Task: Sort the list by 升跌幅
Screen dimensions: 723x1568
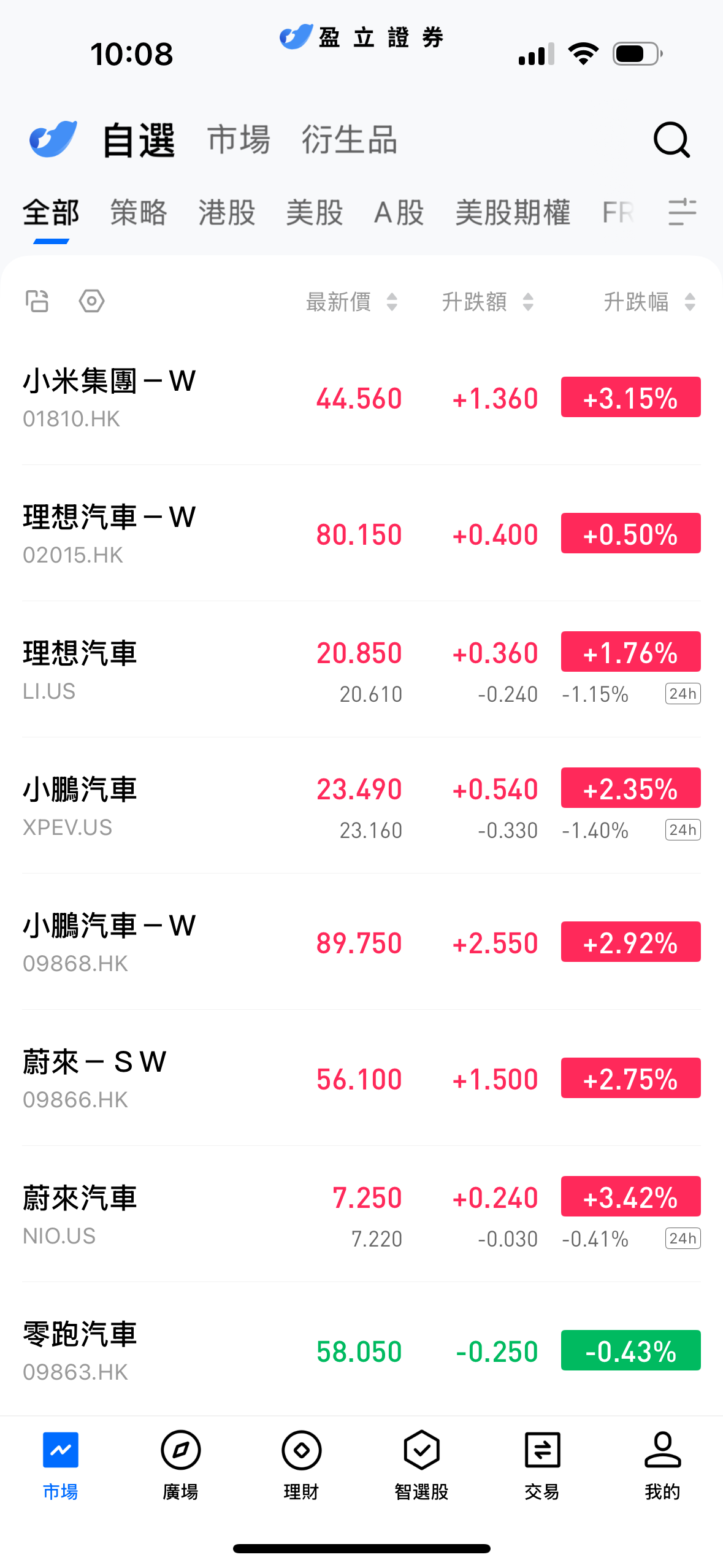Action: pos(649,302)
